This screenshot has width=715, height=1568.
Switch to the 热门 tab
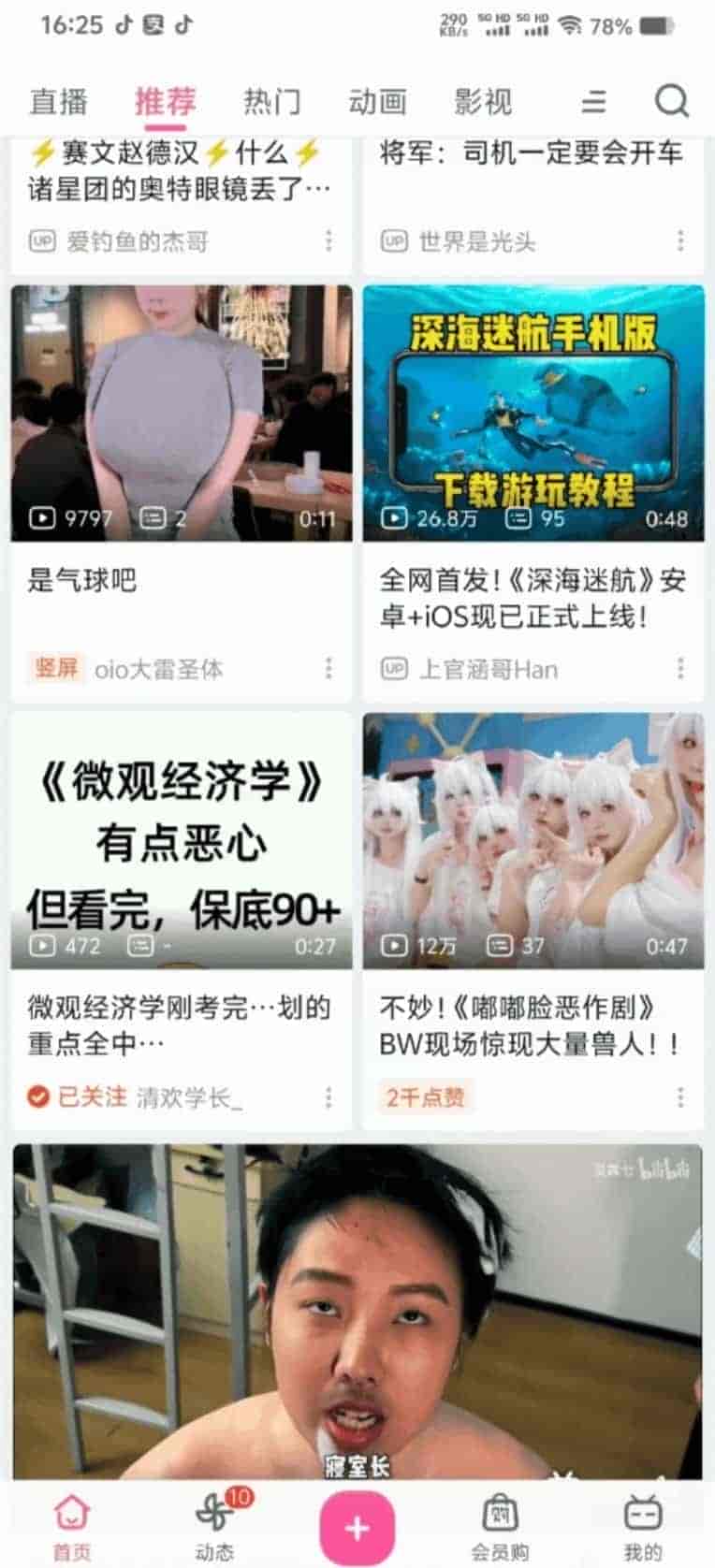tap(271, 101)
